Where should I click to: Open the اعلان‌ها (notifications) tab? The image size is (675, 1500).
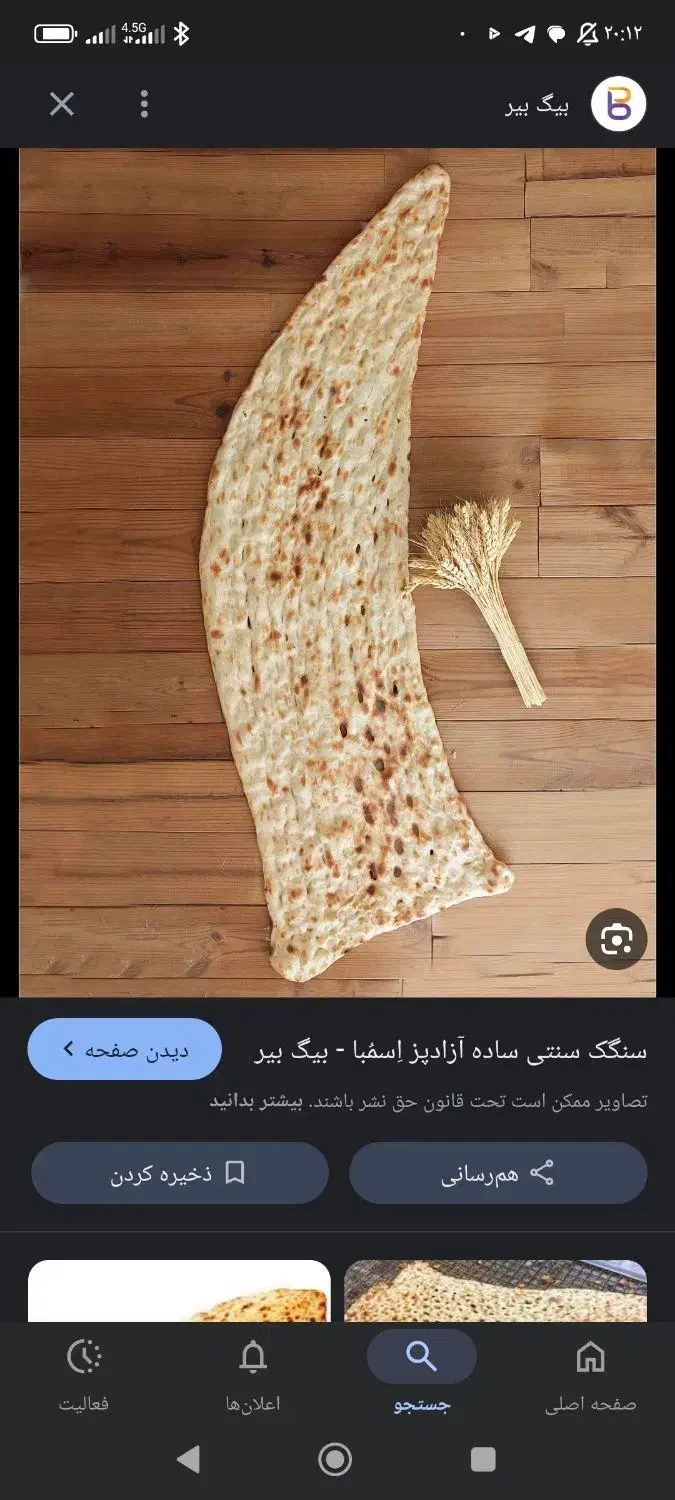(253, 1376)
